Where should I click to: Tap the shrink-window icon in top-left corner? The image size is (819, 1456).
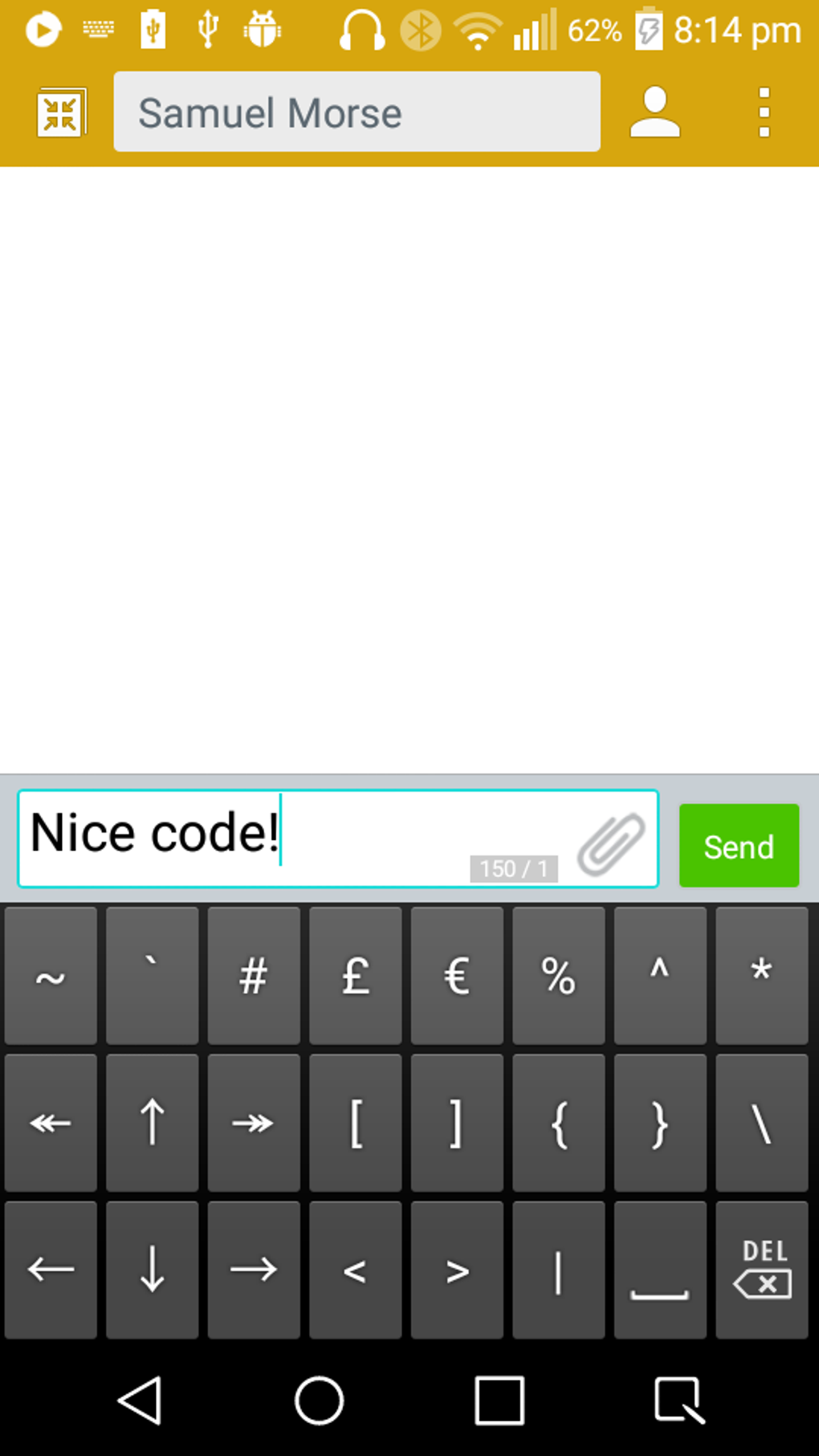click(x=62, y=112)
